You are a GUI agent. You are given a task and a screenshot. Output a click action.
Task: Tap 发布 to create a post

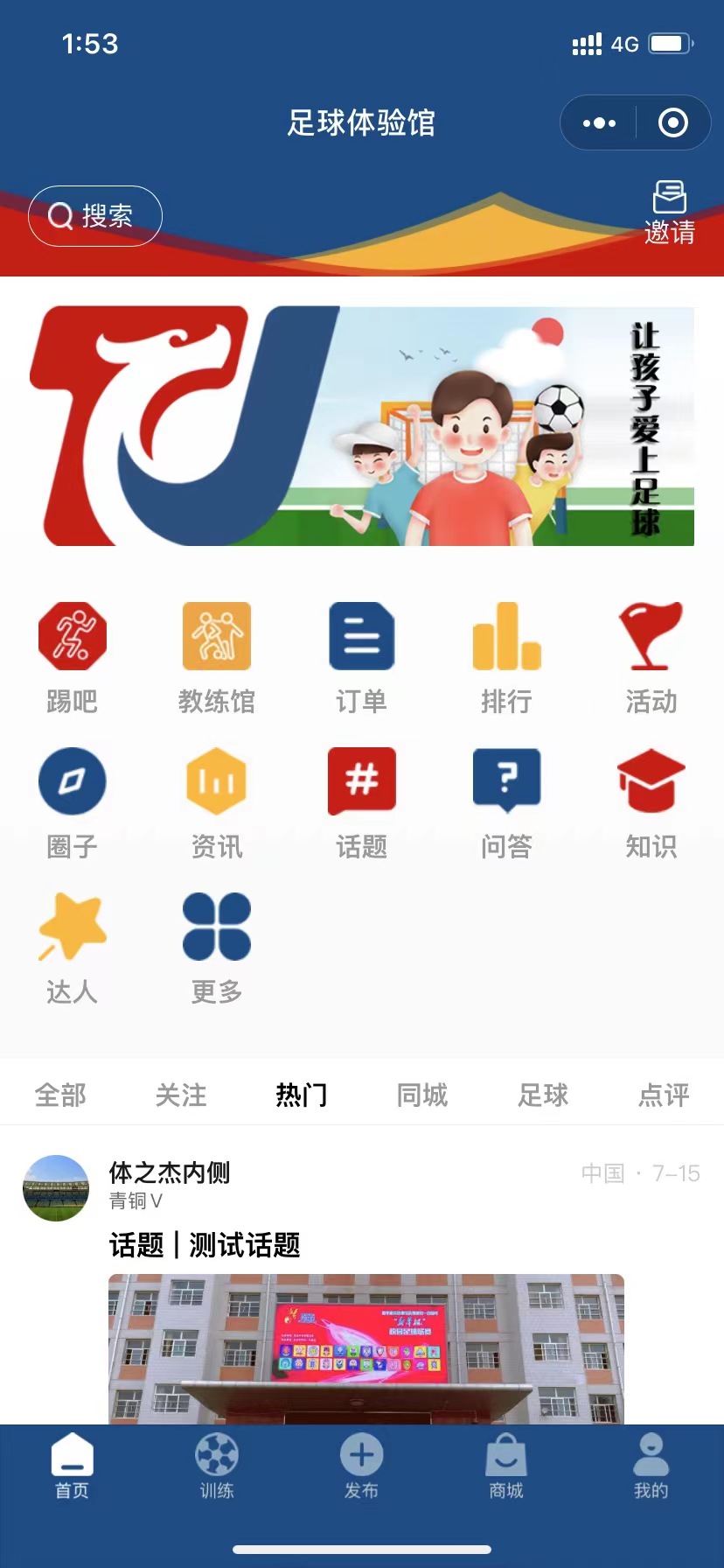click(361, 1465)
